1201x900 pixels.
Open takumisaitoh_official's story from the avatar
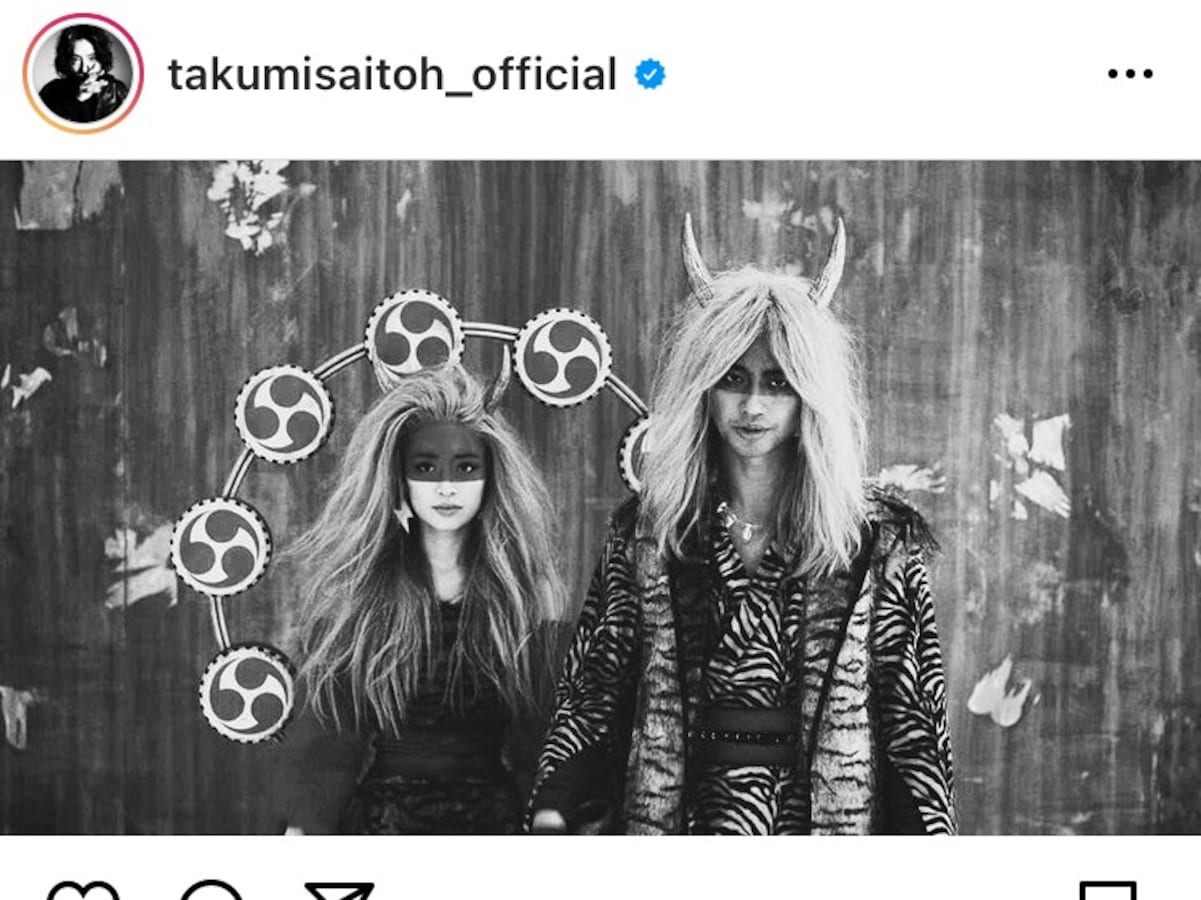pyautogui.click(x=83, y=74)
